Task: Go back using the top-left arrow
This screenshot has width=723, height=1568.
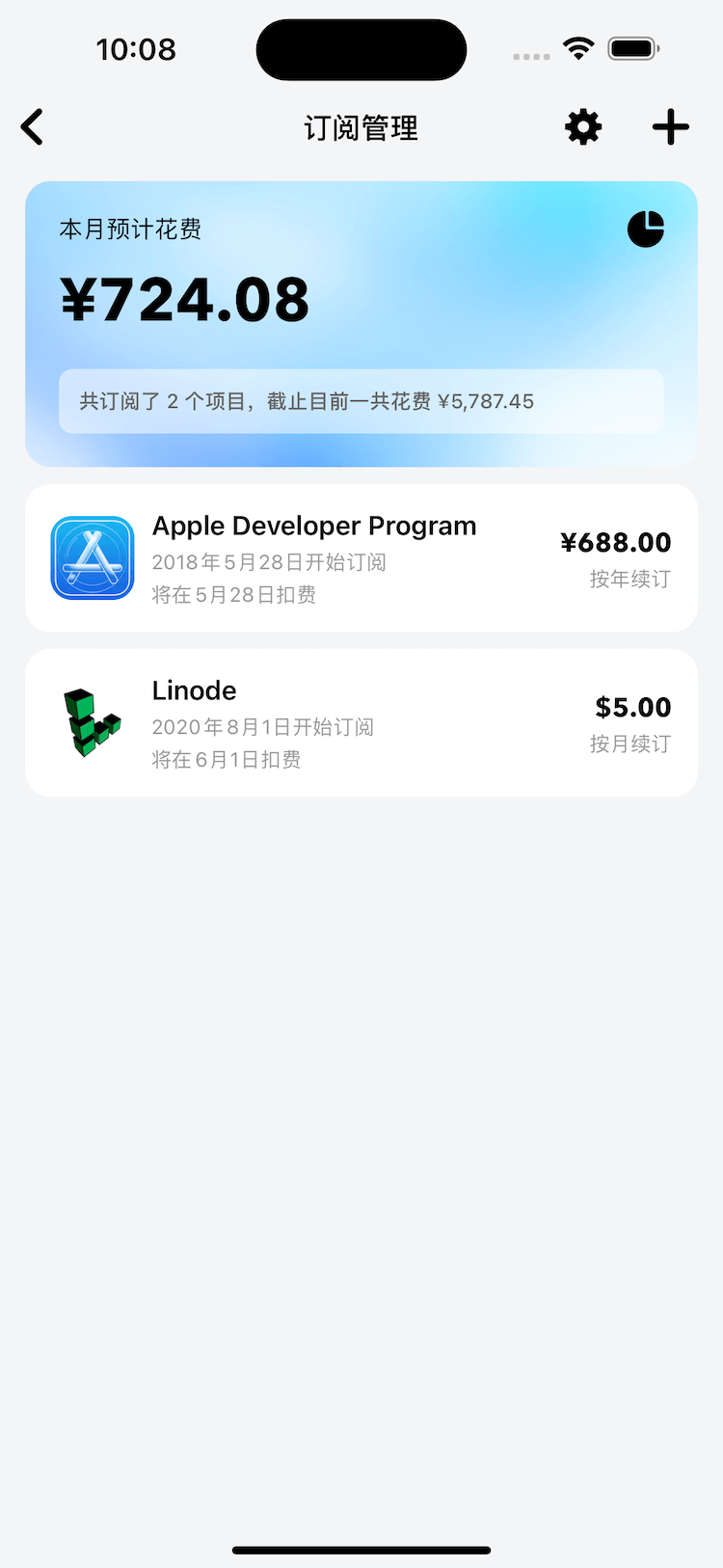Action: [x=32, y=127]
